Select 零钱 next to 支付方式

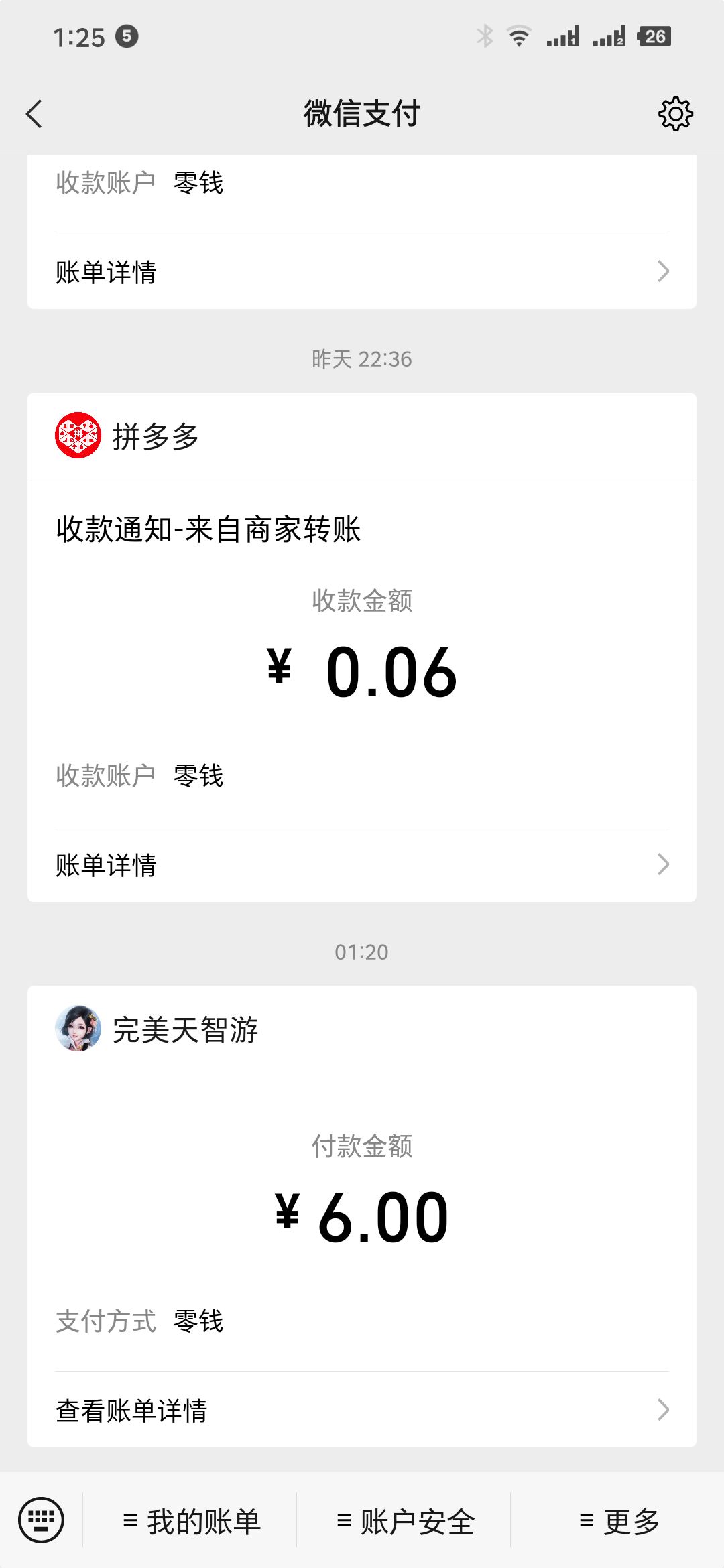click(x=199, y=1321)
